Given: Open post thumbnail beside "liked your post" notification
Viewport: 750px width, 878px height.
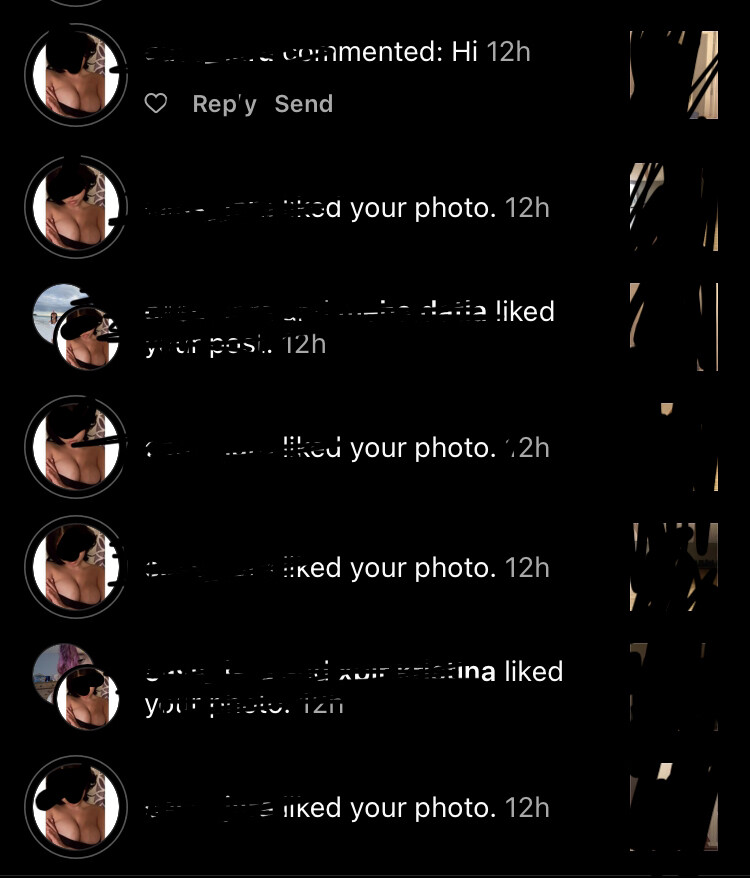Looking at the screenshot, I should 673,326.
